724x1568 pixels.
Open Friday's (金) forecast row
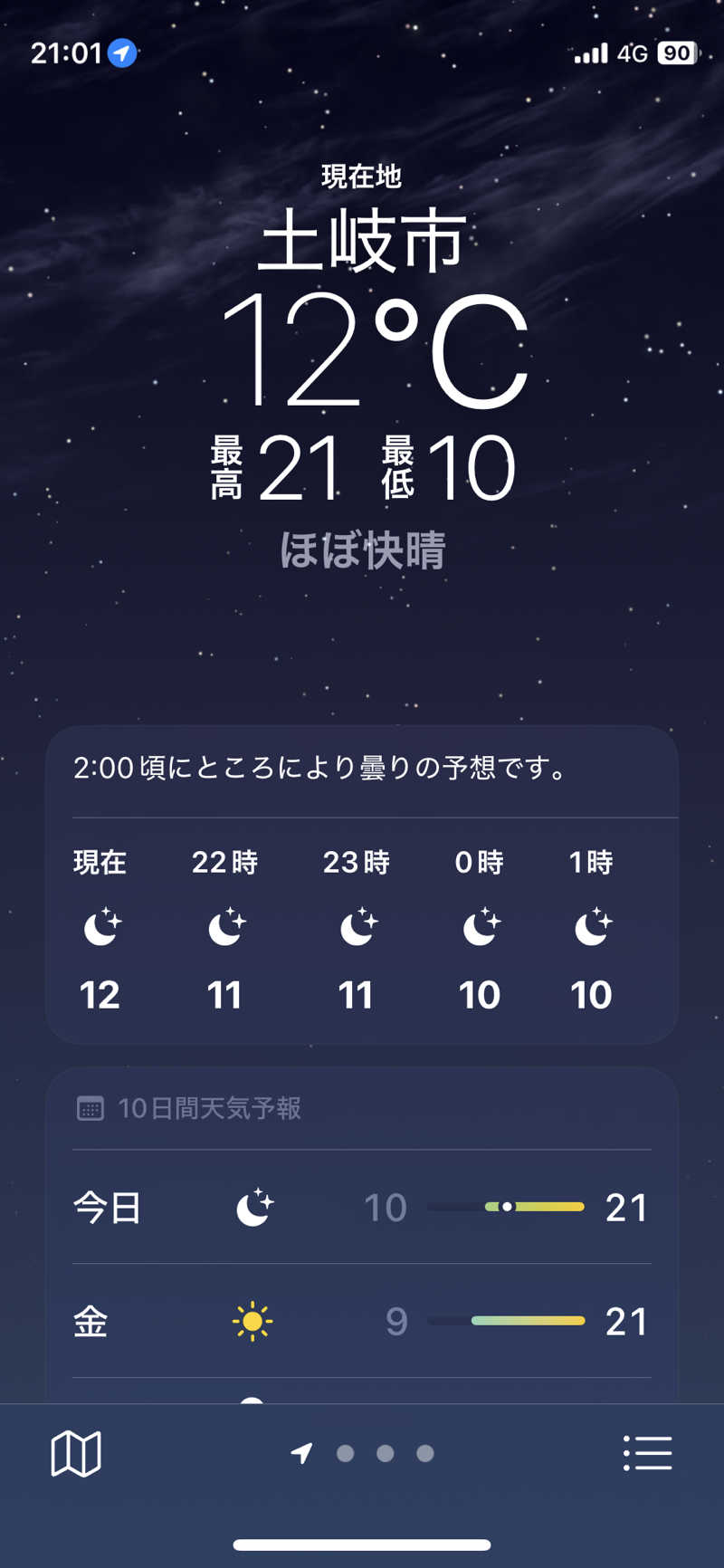tap(362, 1321)
